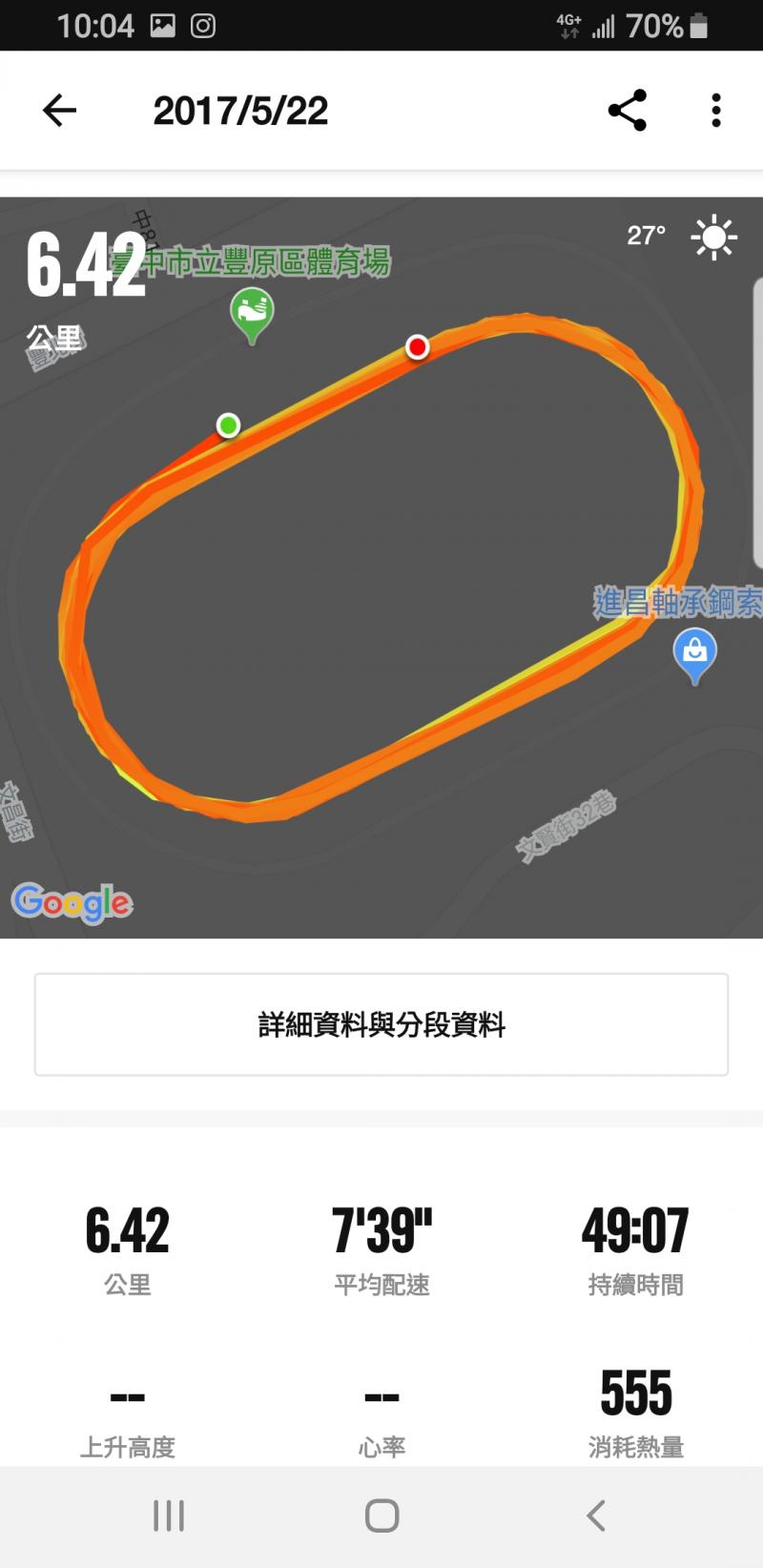
Task: Open the three-dot overflow menu
Action: tap(716, 111)
